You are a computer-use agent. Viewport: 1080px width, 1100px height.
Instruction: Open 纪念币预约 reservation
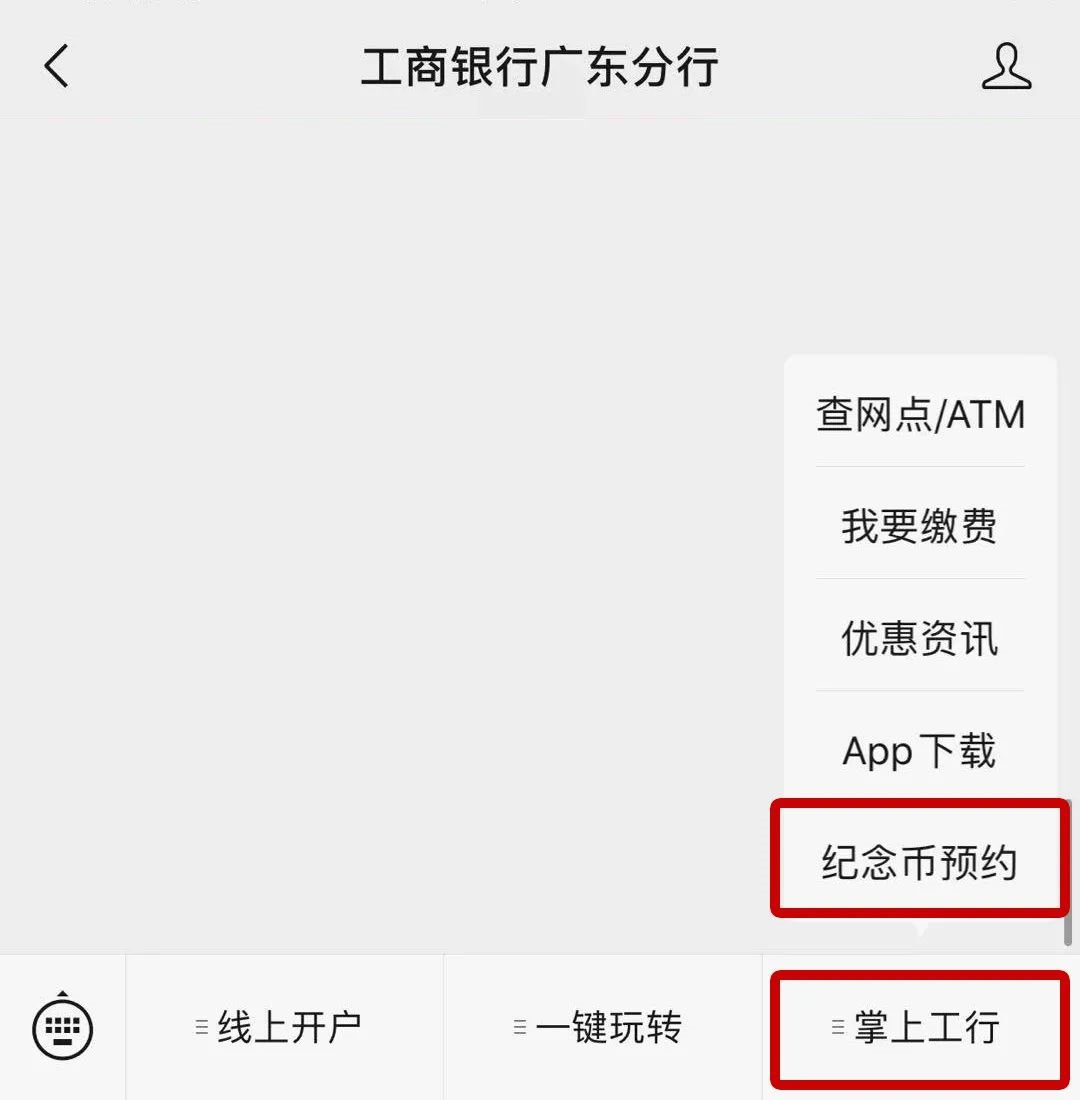click(x=920, y=860)
